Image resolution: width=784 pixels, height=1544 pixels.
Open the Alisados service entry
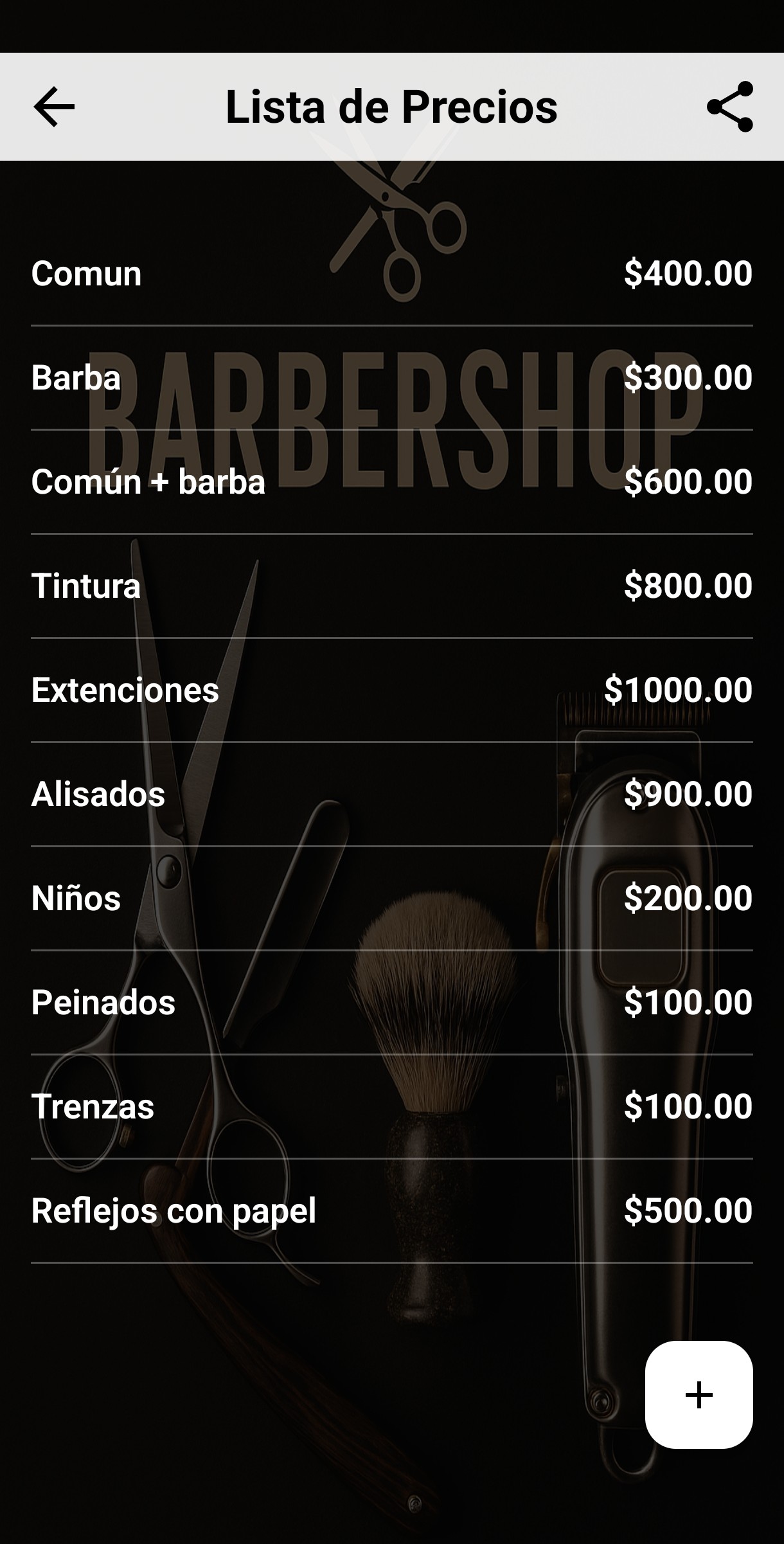(97, 794)
